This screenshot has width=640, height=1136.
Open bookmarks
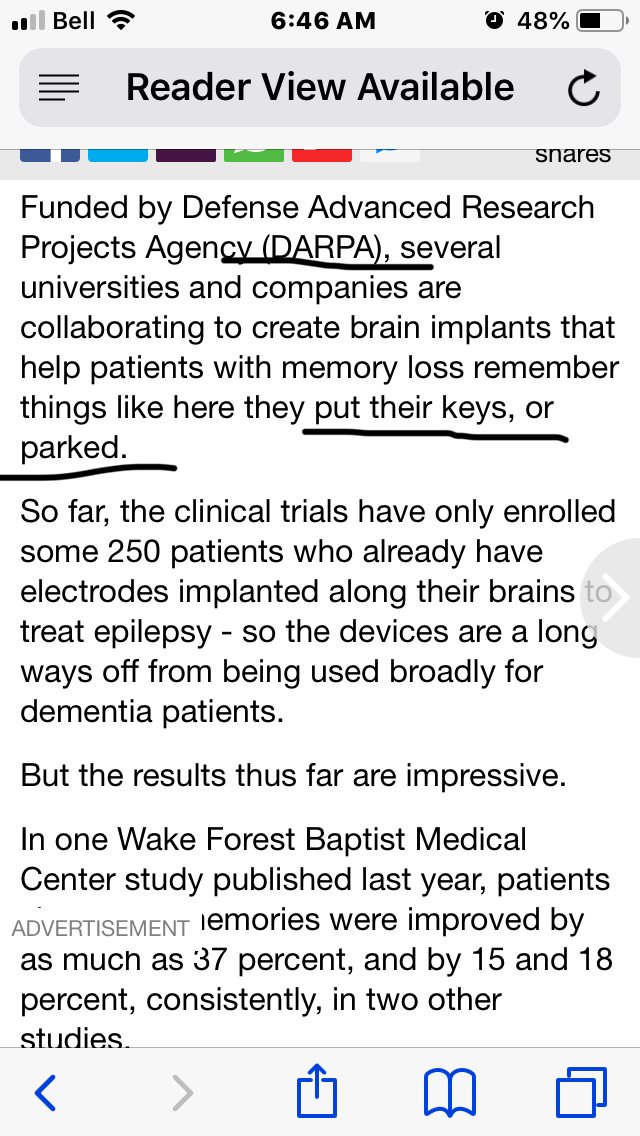point(449,1093)
